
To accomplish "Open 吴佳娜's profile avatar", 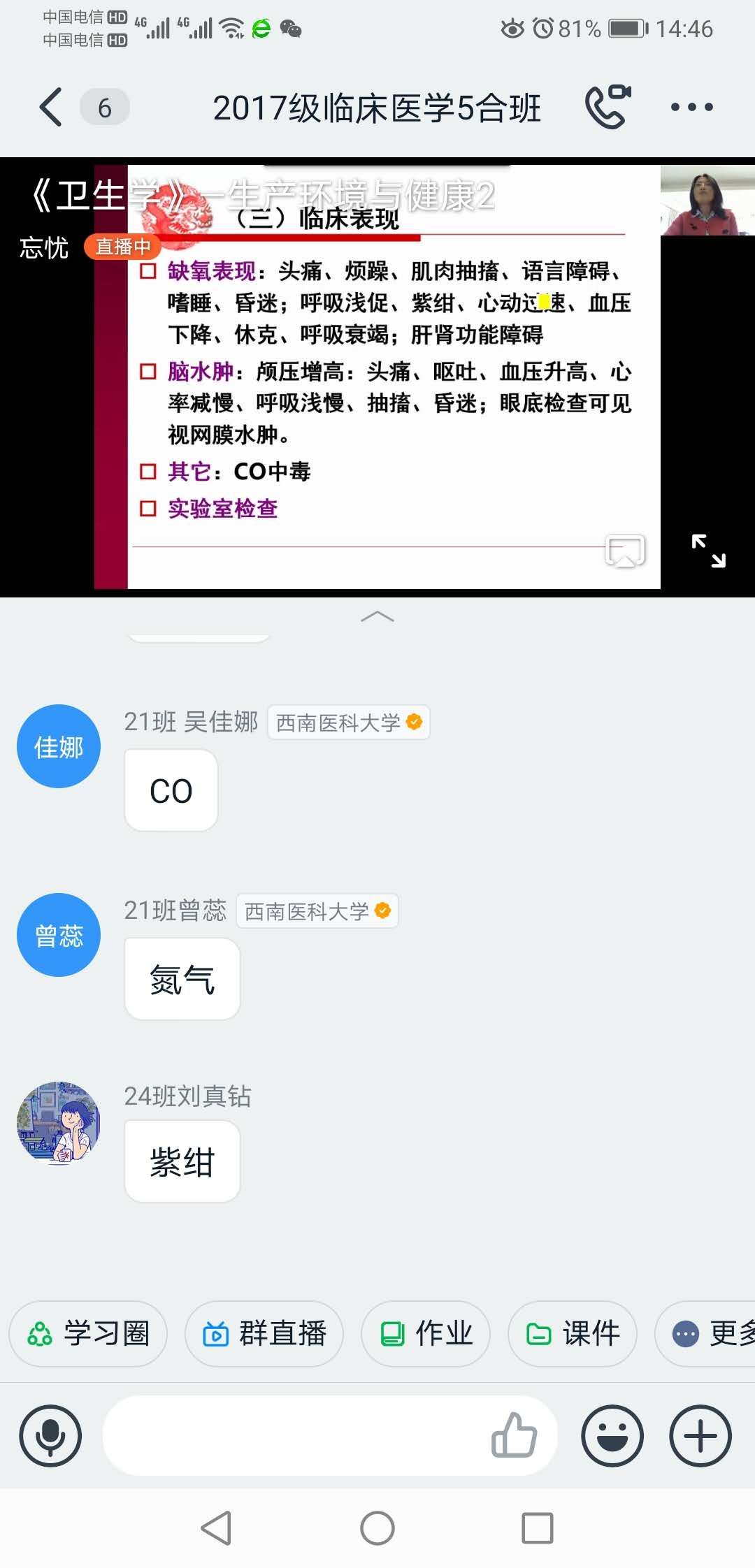I will pos(59,746).
